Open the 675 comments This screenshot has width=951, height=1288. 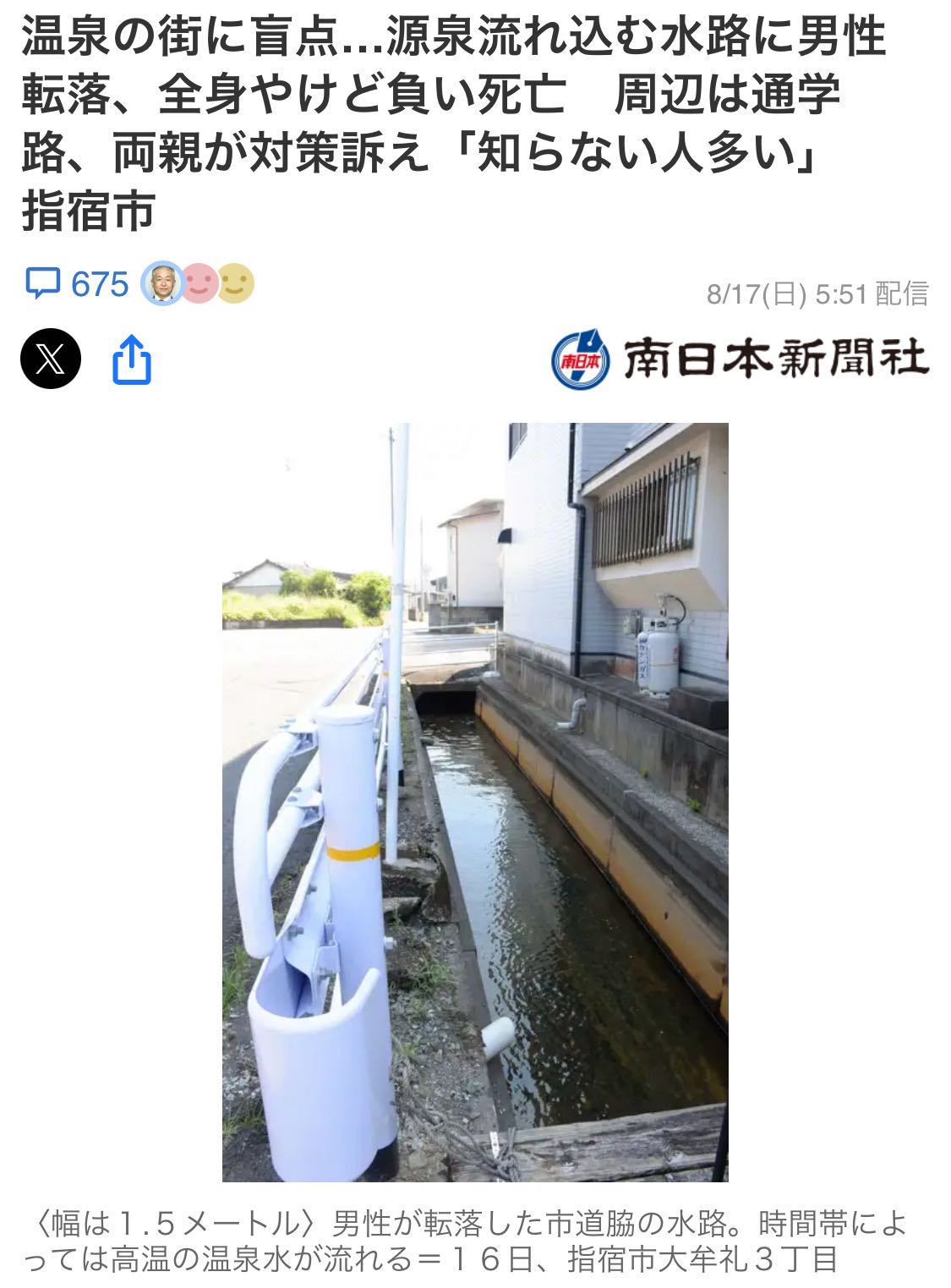pos(76,284)
